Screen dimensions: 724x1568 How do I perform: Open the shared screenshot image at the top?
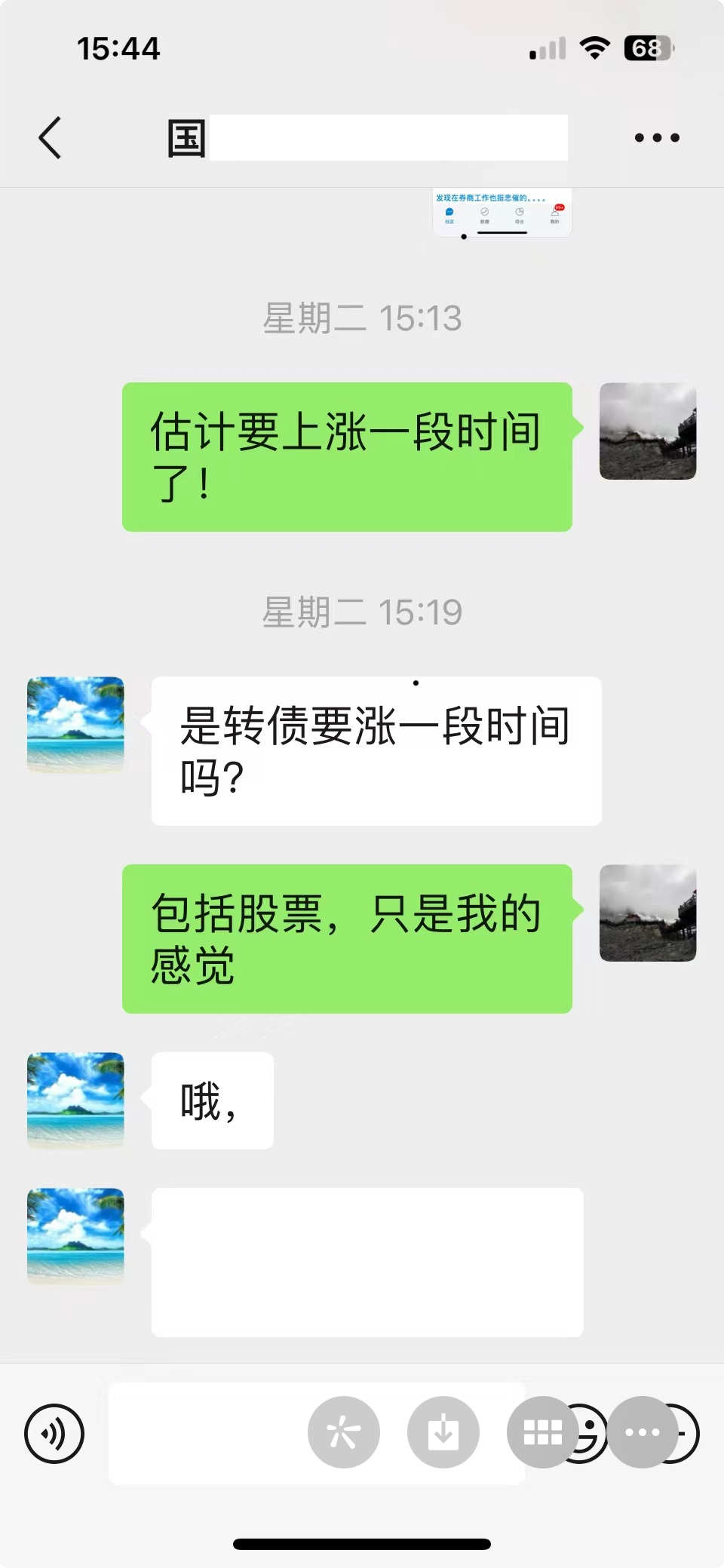pyautogui.click(x=502, y=213)
